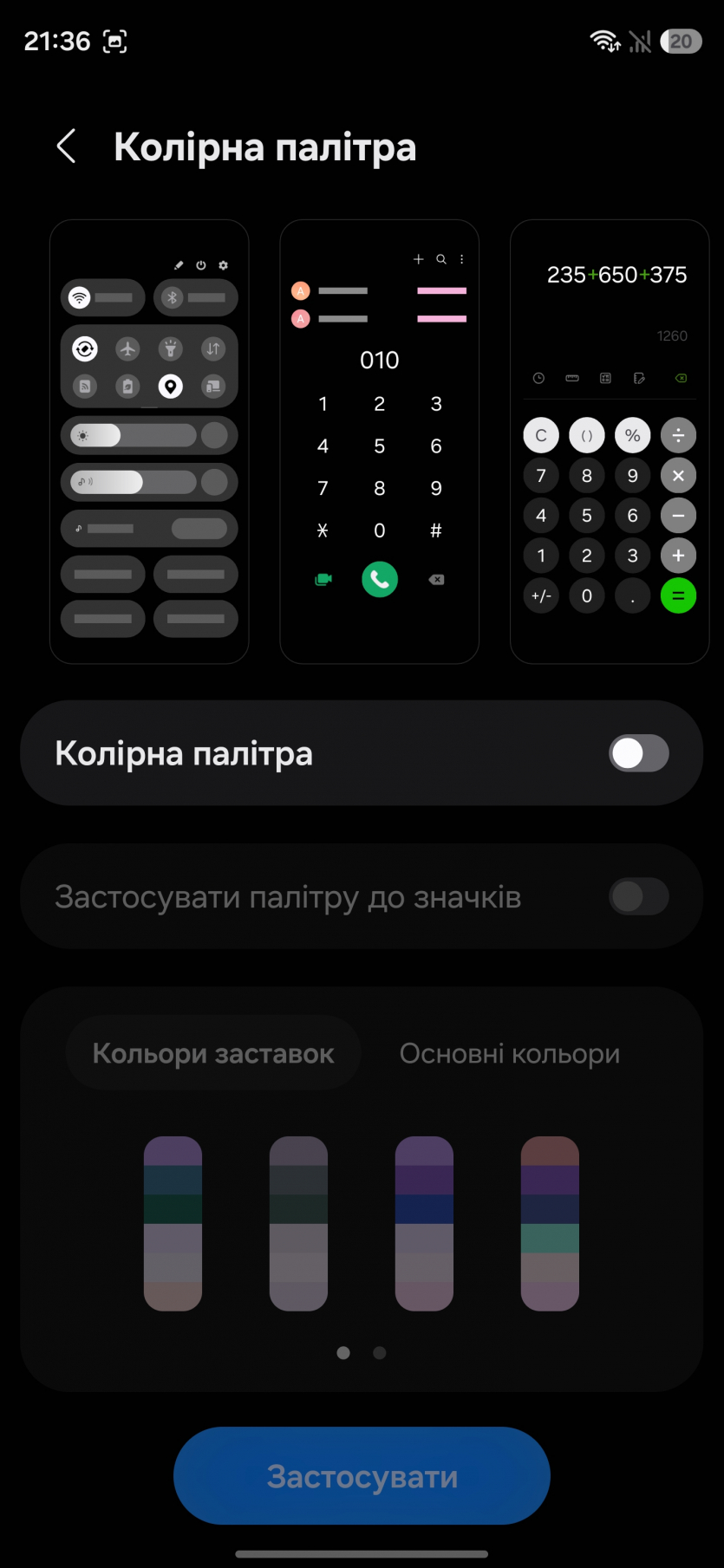724x1568 pixels.
Task: Enable the Колірна палітра switch
Action: (638, 753)
